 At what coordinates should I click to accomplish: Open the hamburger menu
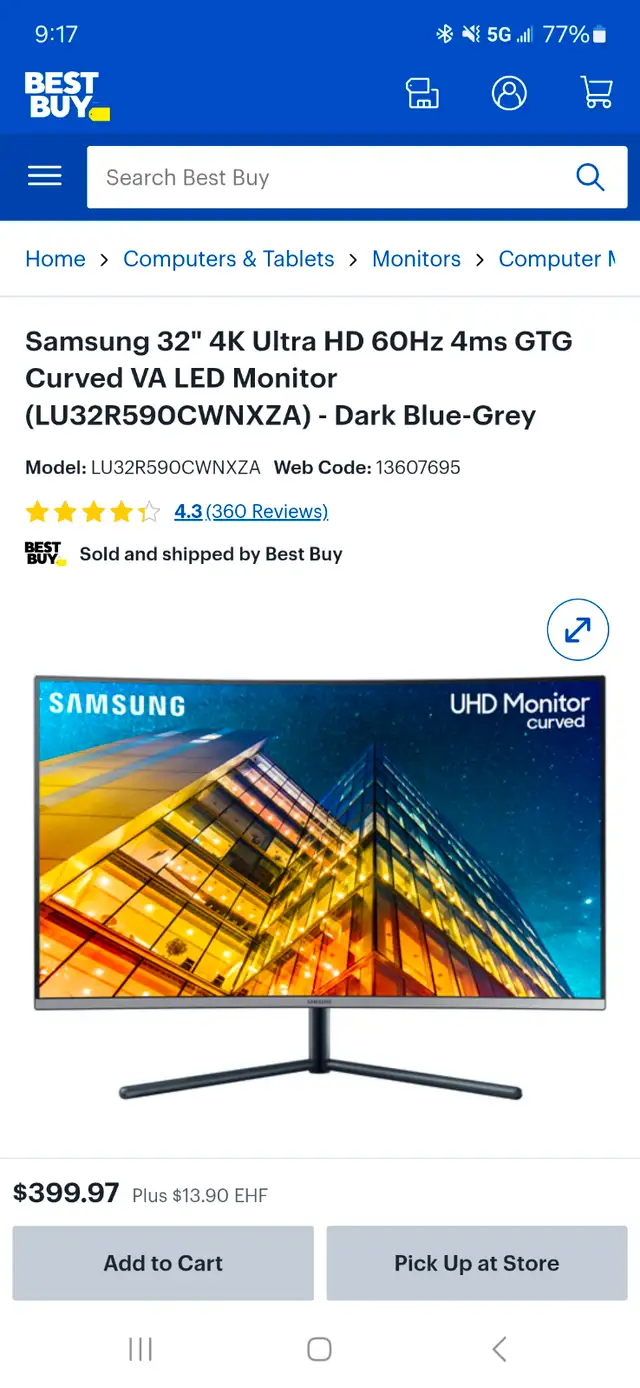coord(44,177)
